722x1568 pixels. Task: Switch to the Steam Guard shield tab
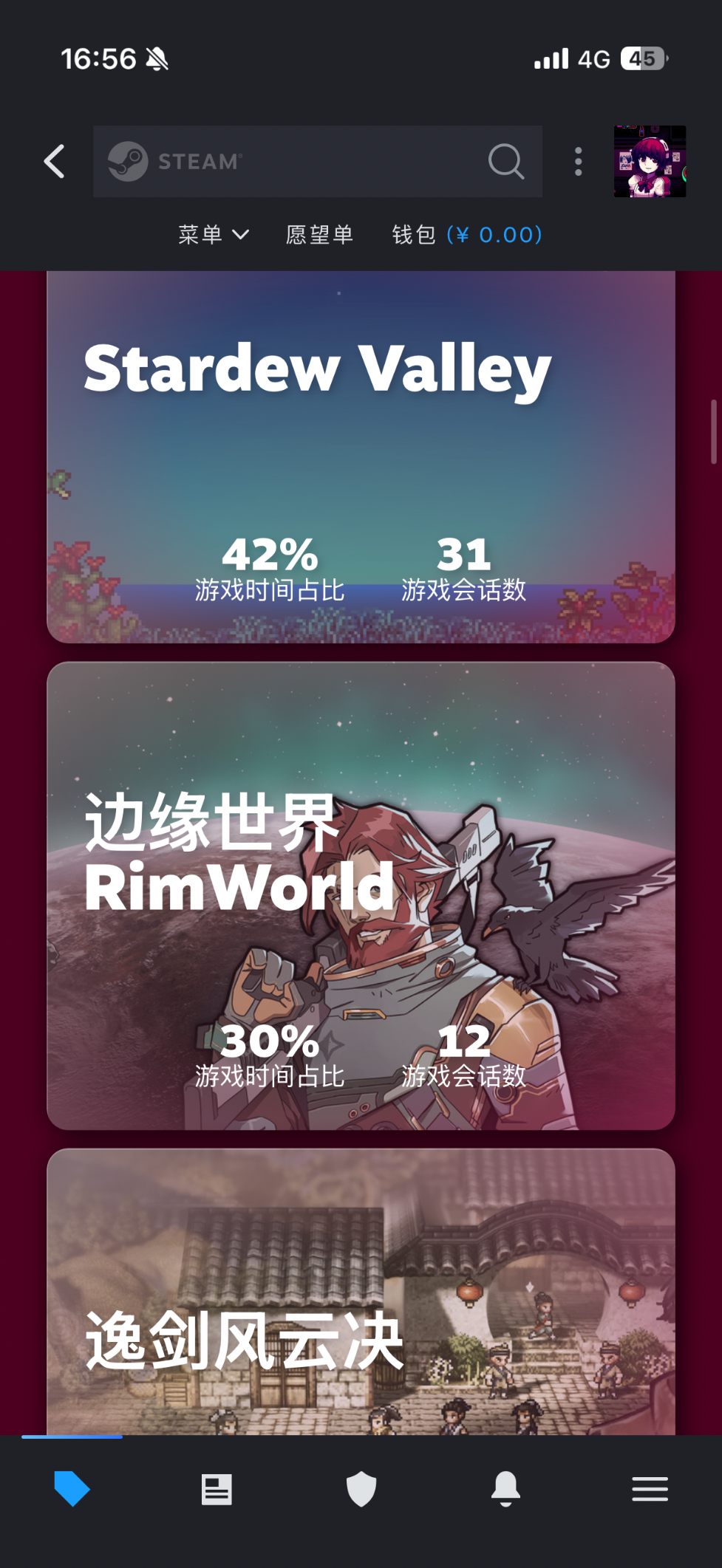point(361,1489)
